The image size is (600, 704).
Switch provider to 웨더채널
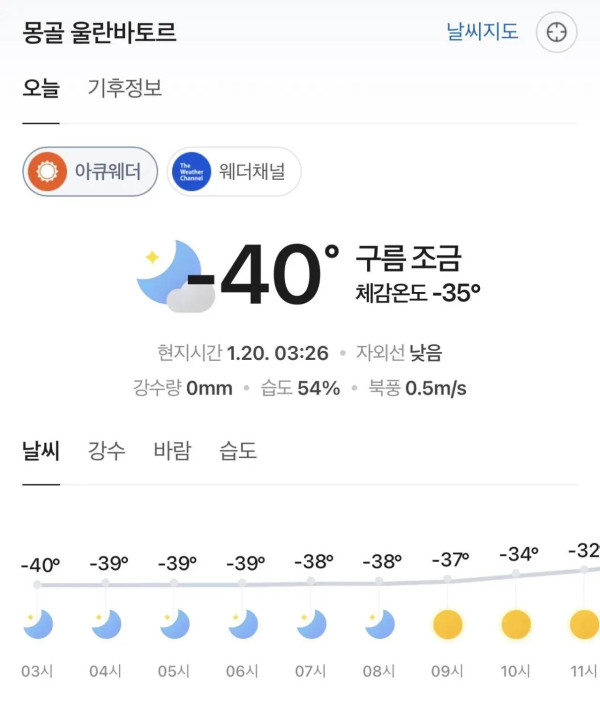(233, 172)
